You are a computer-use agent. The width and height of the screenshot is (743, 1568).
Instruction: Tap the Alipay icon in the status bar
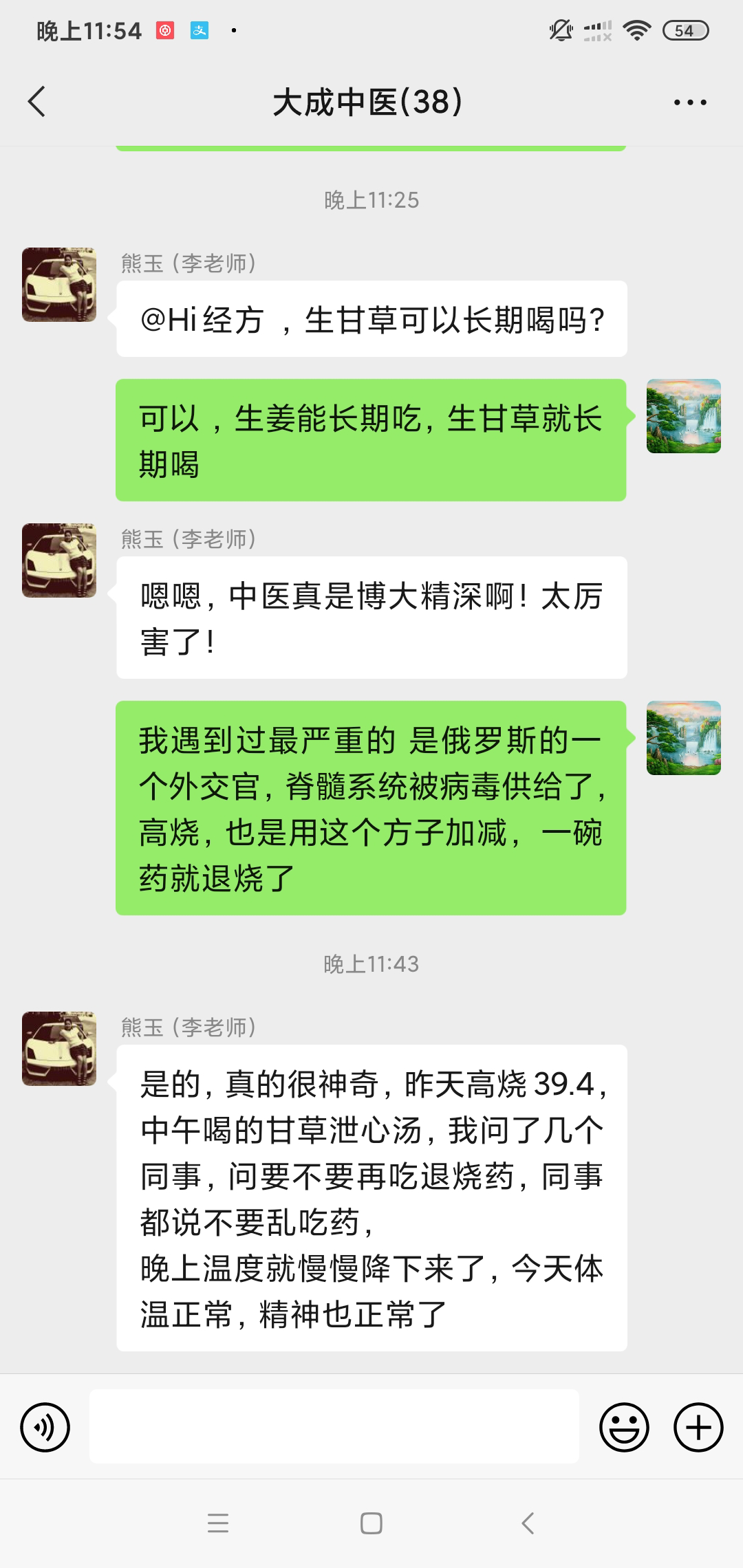pyautogui.click(x=200, y=30)
